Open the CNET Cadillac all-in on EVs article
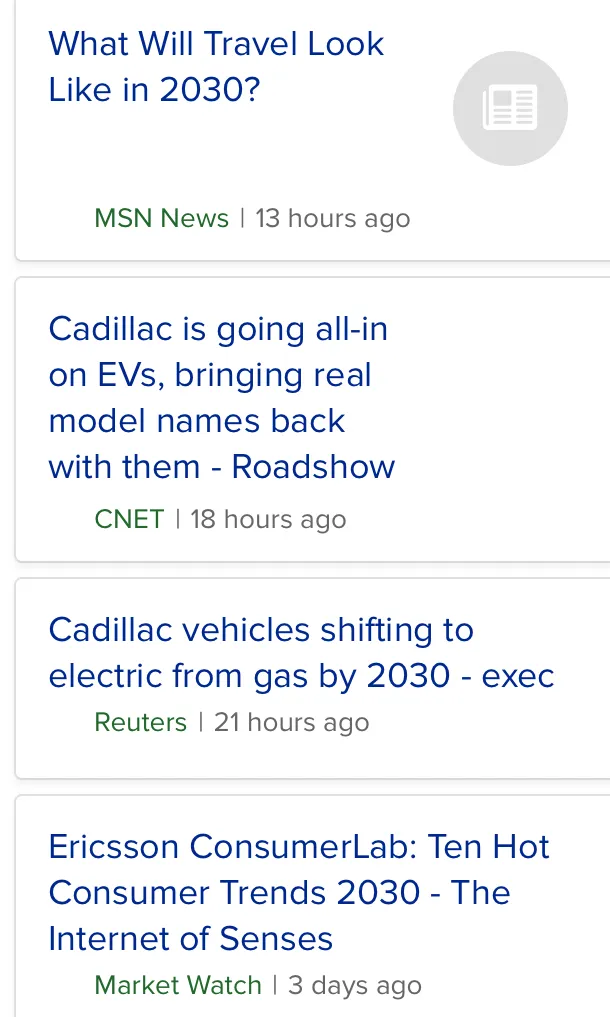 (x=221, y=398)
